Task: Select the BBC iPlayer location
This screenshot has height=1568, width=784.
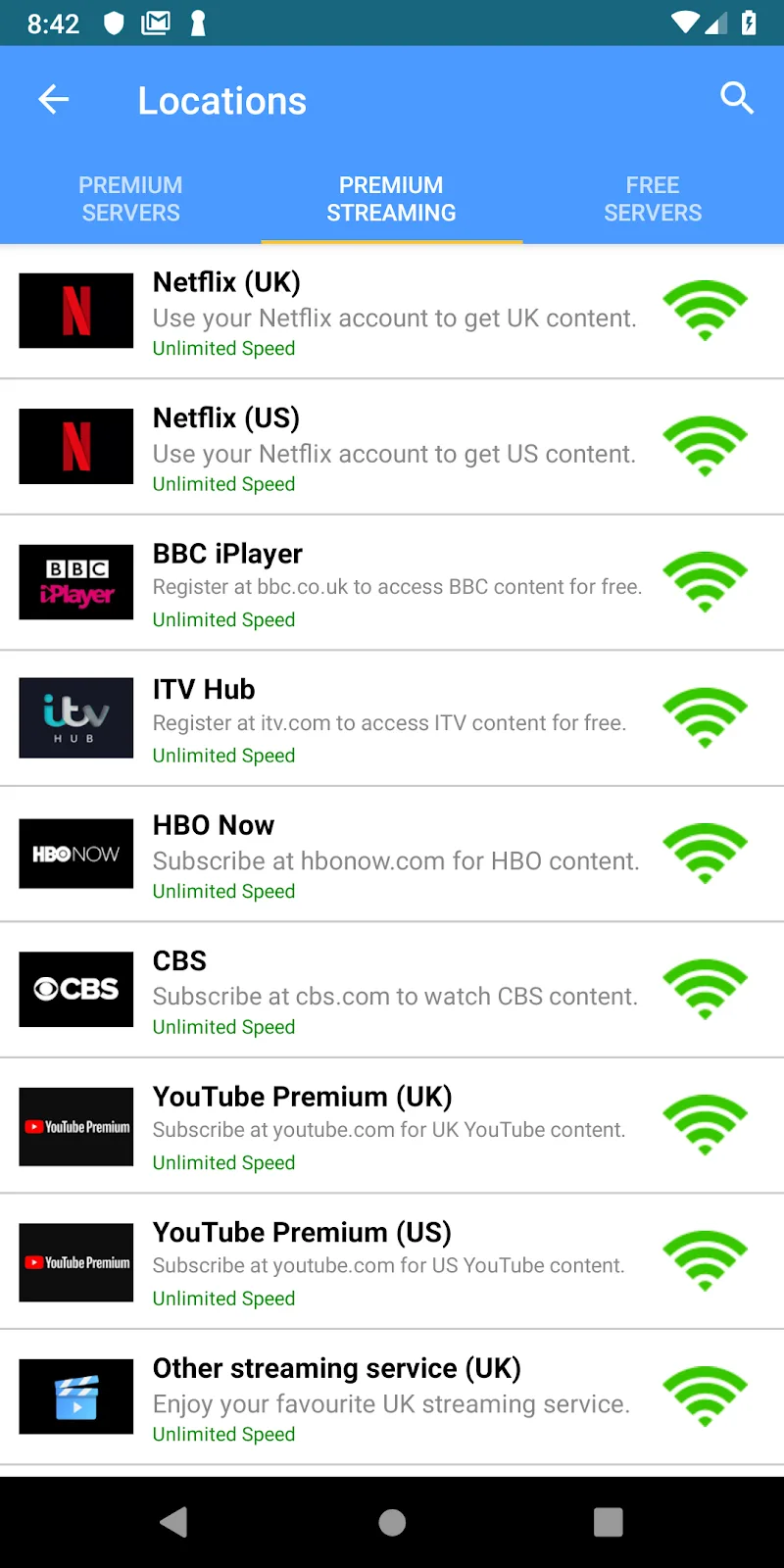Action: 392,583
